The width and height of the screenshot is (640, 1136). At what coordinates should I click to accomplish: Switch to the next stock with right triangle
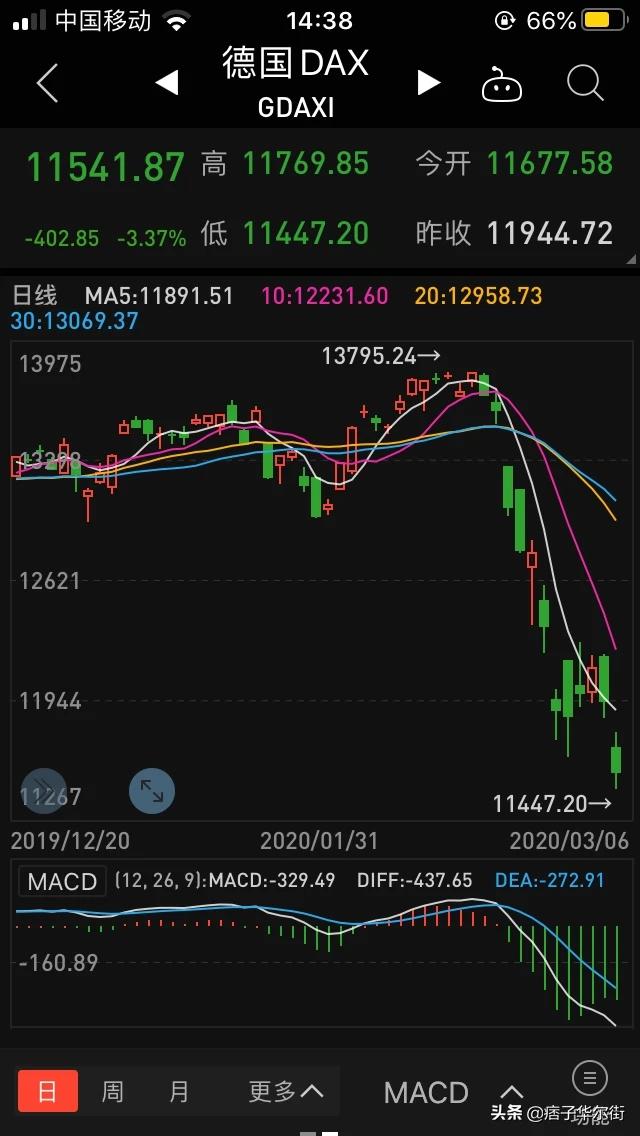click(428, 83)
